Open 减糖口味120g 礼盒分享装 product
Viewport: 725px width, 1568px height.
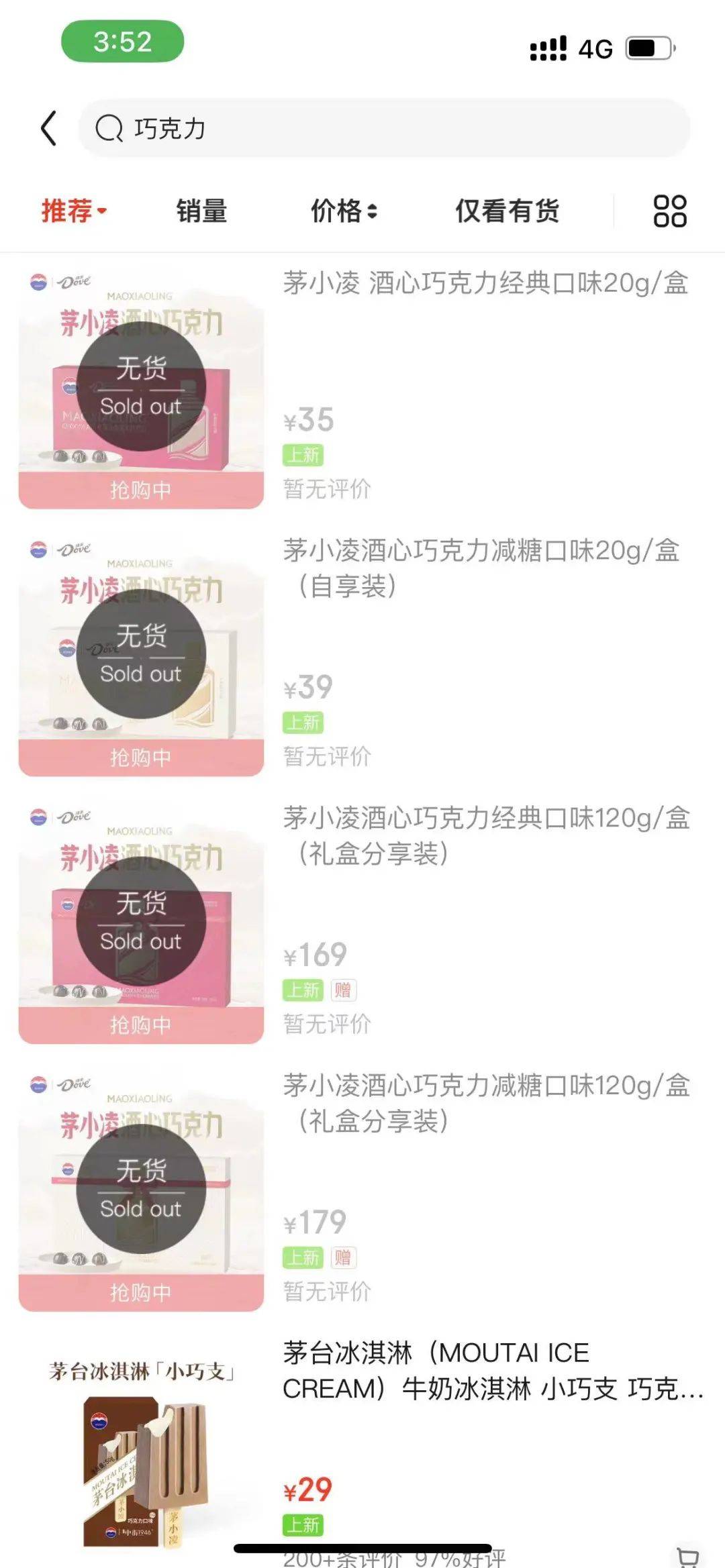486,1102
